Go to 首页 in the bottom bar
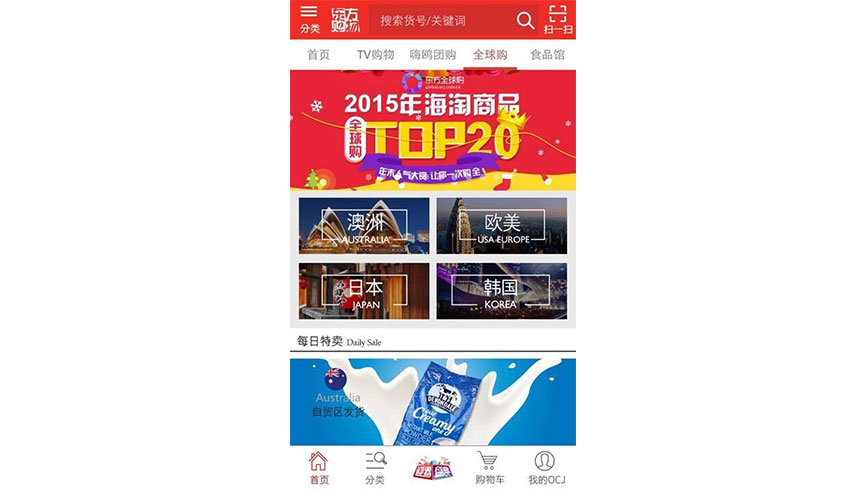 pos(318,468)
